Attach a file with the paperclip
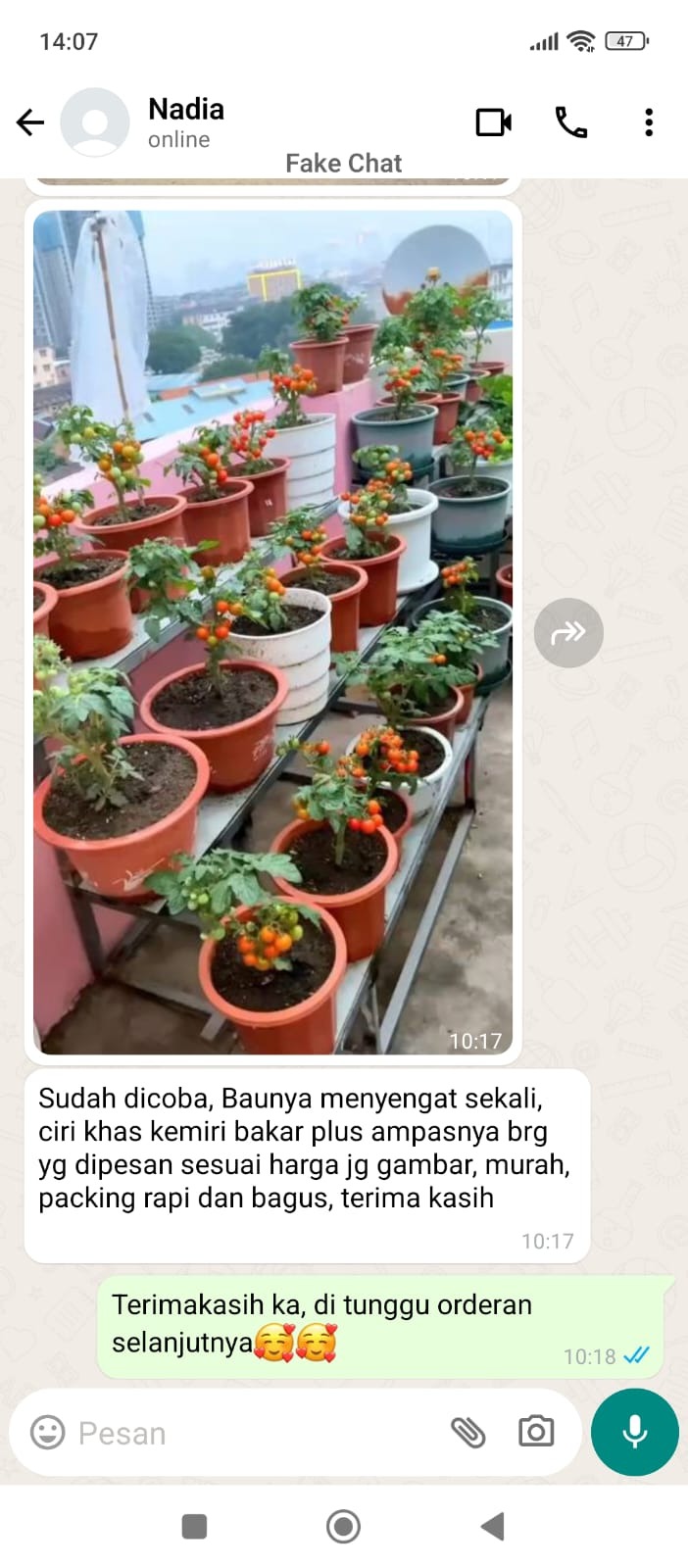Screen dimensions: 688x1568 tap(467, 1433)
